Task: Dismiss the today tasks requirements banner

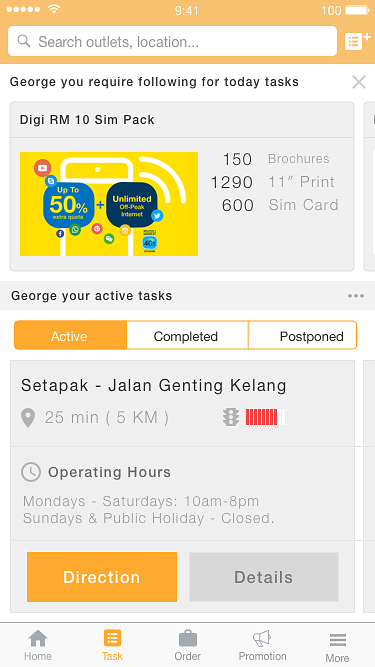Action: coord(359,82)
